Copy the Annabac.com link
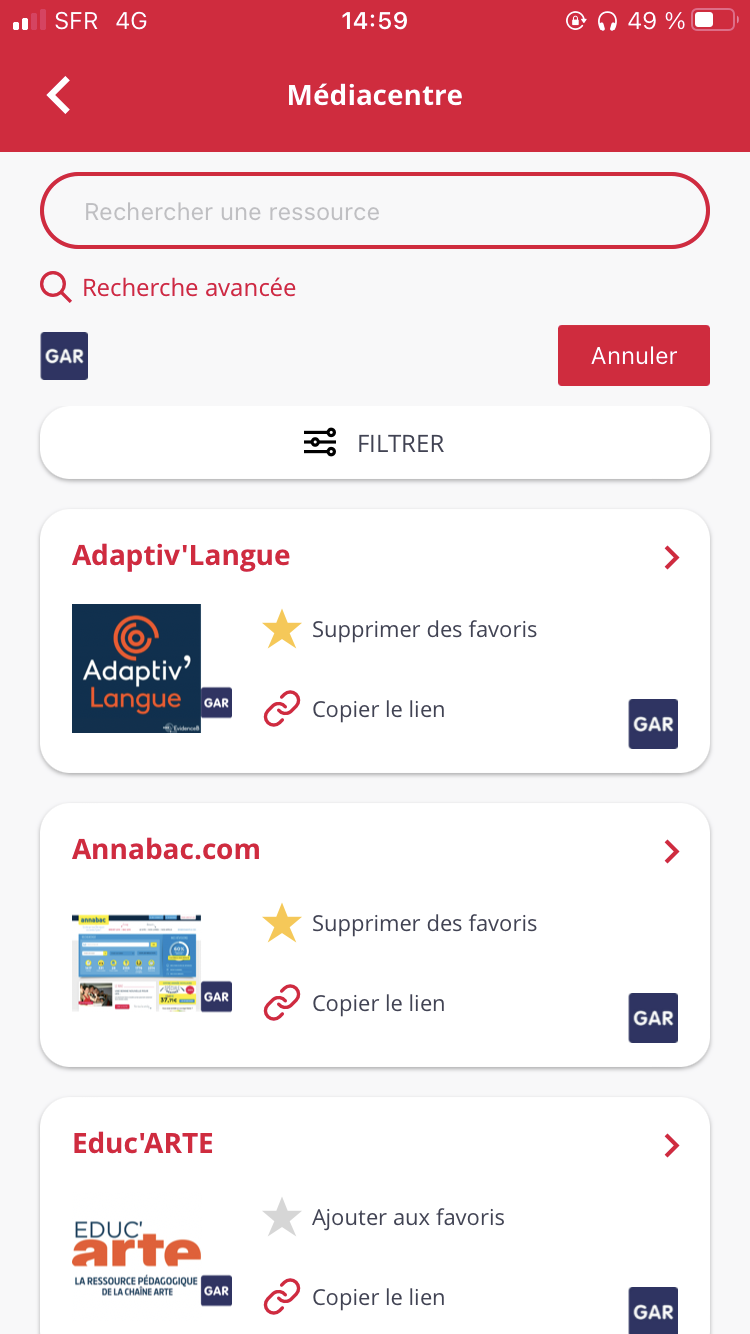 [355, 1004]
